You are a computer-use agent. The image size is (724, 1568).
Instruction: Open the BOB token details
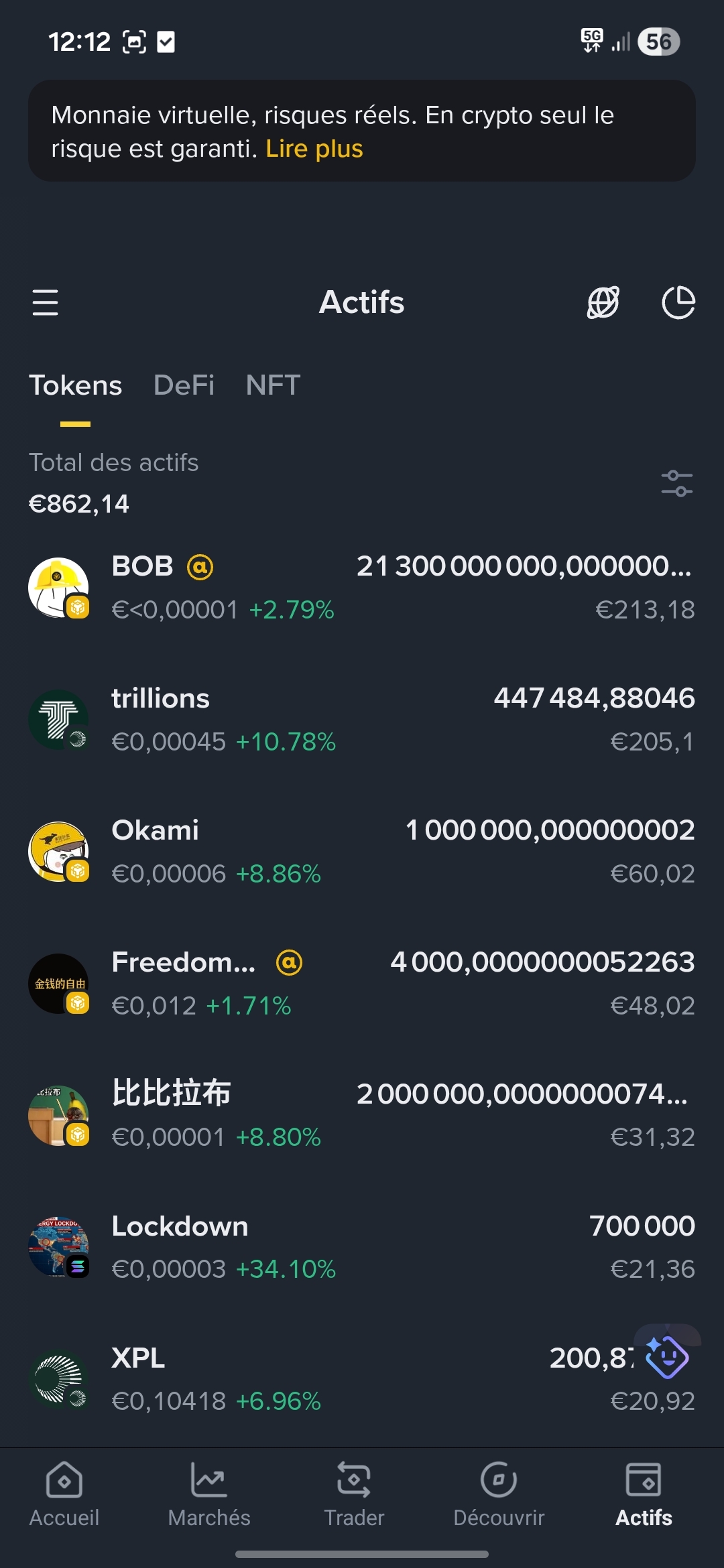[x=362, y=588]
